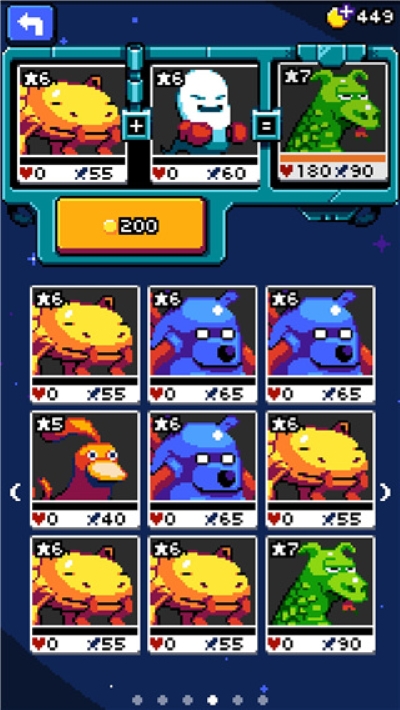
Task: Add more coins via the 449 balance
Action: (360, 17)
